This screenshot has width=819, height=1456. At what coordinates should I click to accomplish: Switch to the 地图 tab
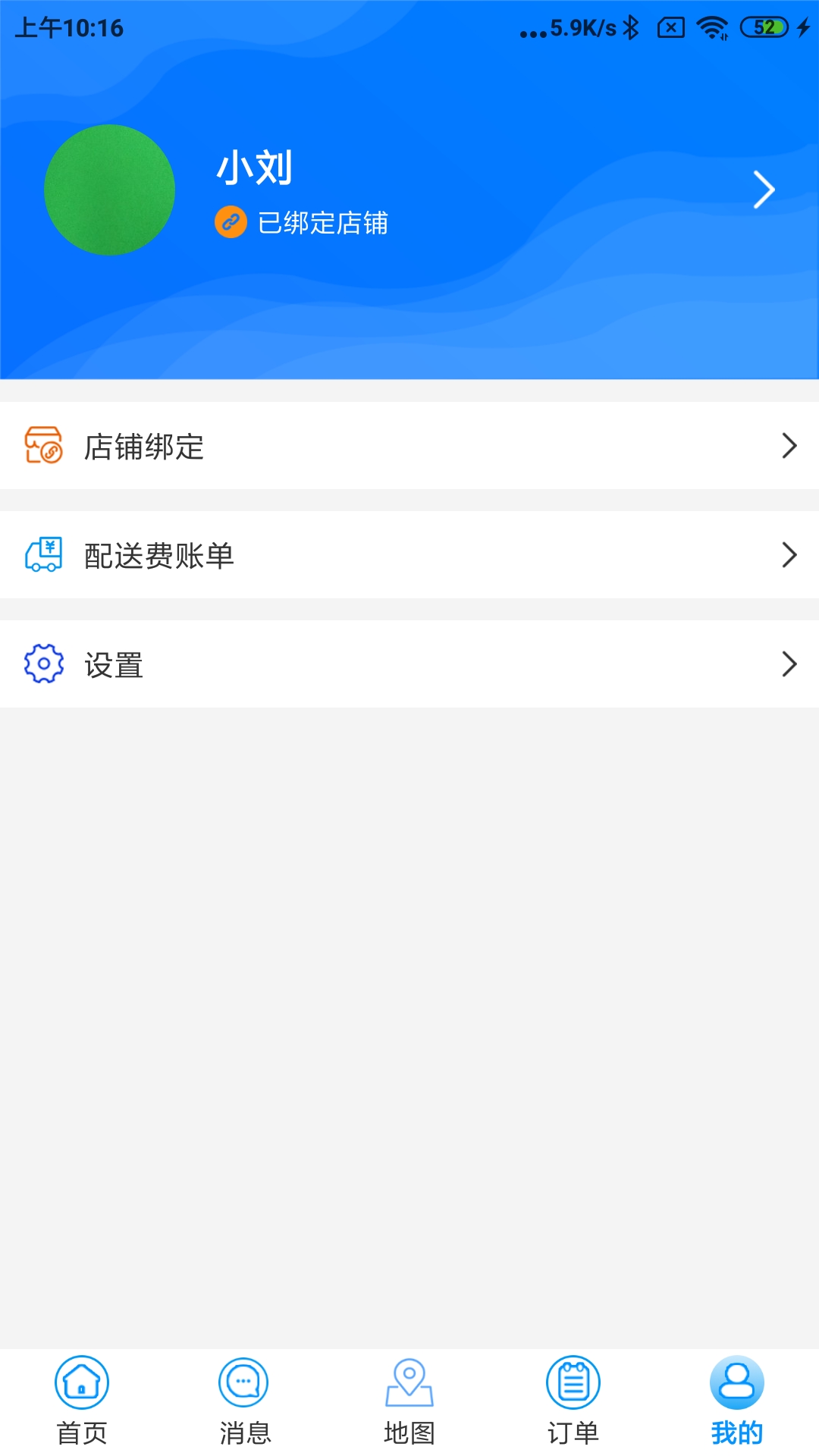tap(409, 1400)
